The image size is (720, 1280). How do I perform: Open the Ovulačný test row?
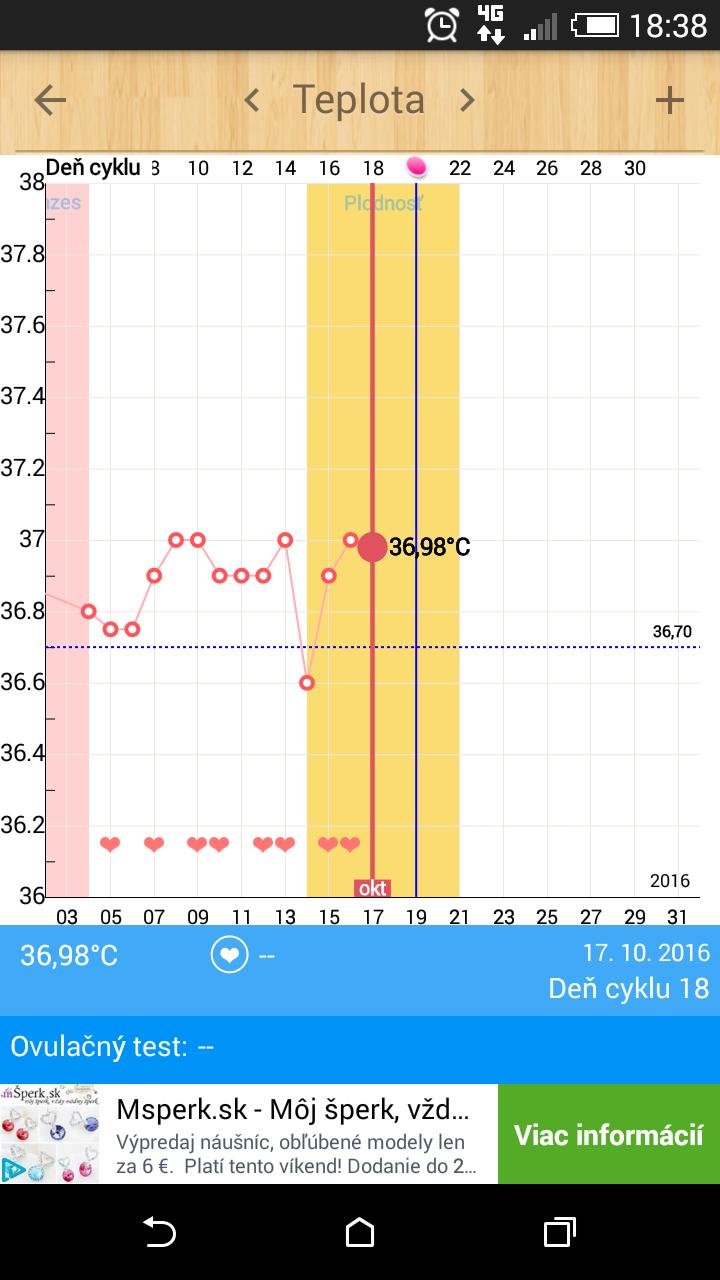[x=360, y=1048]
